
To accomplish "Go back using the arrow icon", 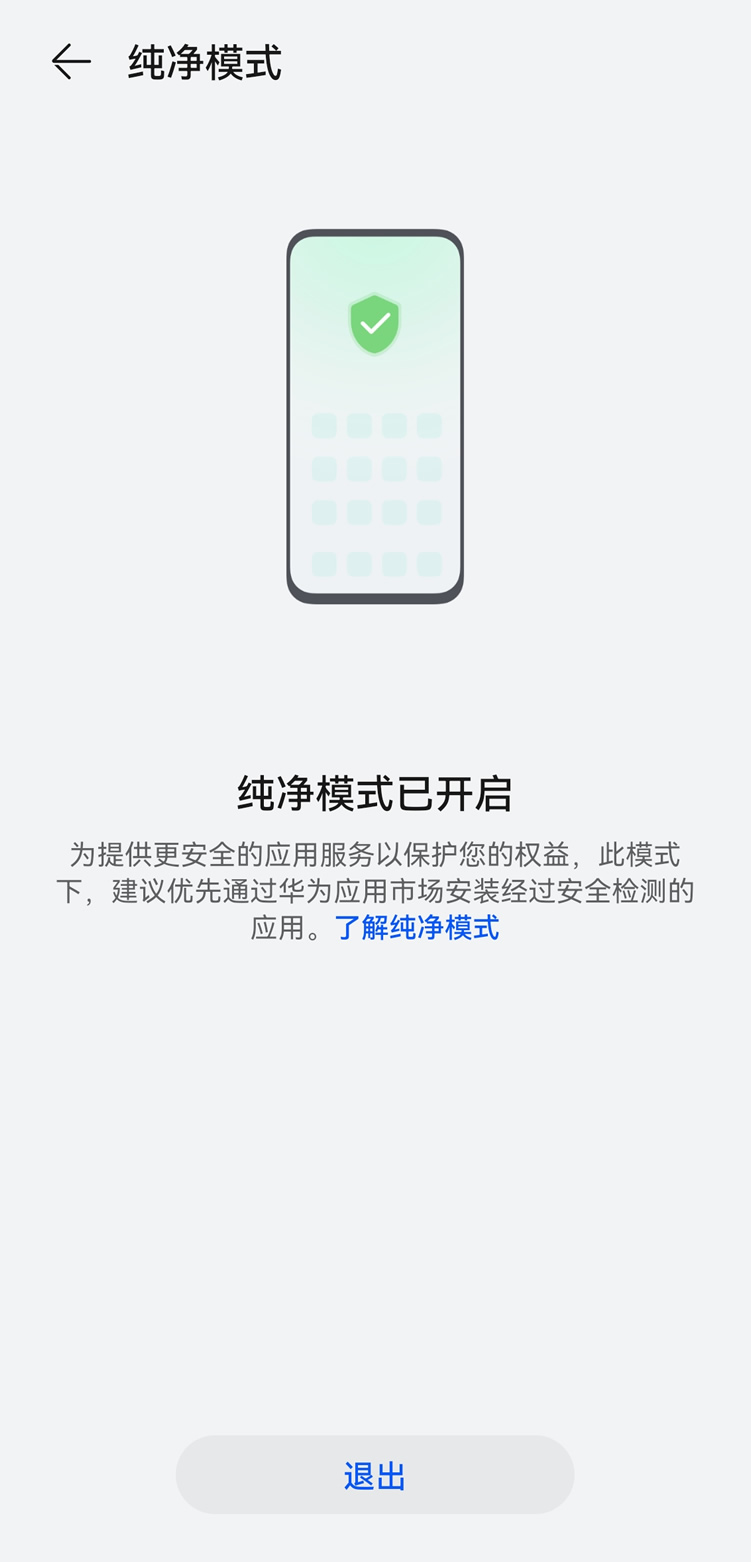I will click(71, 62).
